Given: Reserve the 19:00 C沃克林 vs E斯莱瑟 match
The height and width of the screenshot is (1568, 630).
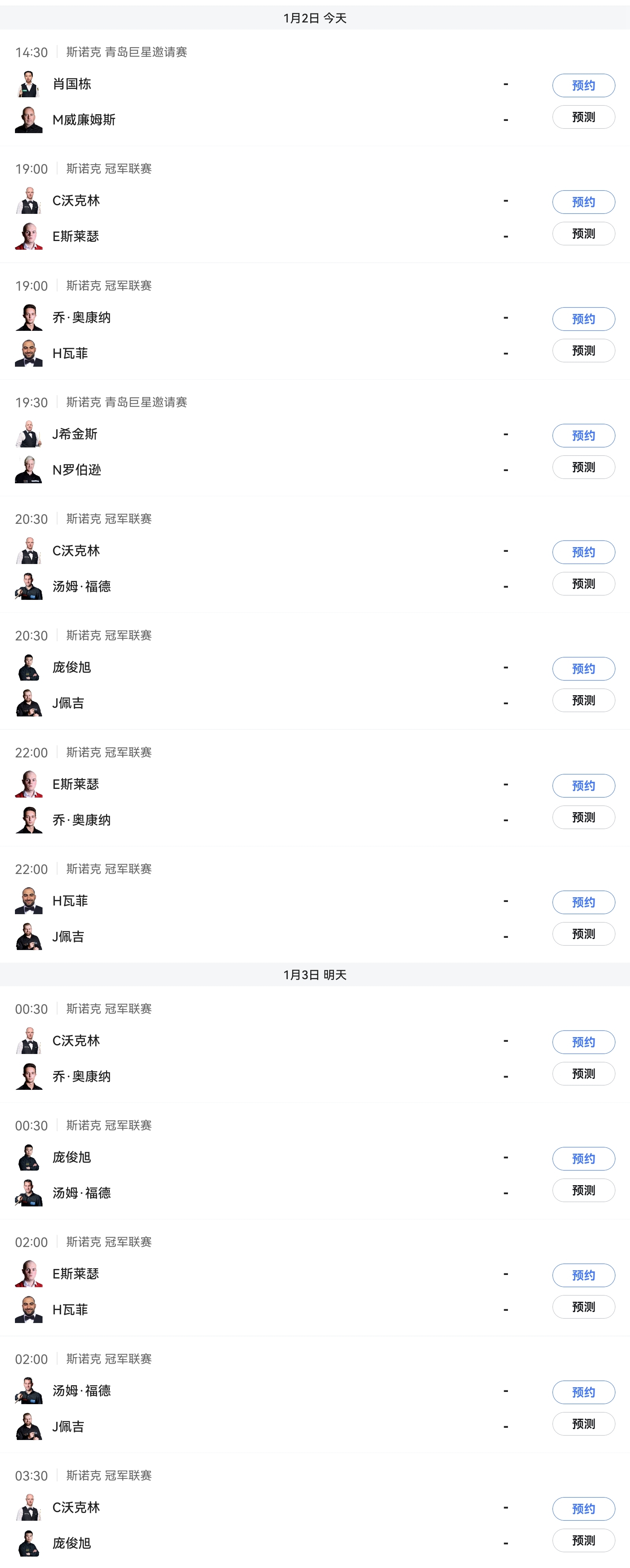Looking at the screenshot, I should (583, 202).
